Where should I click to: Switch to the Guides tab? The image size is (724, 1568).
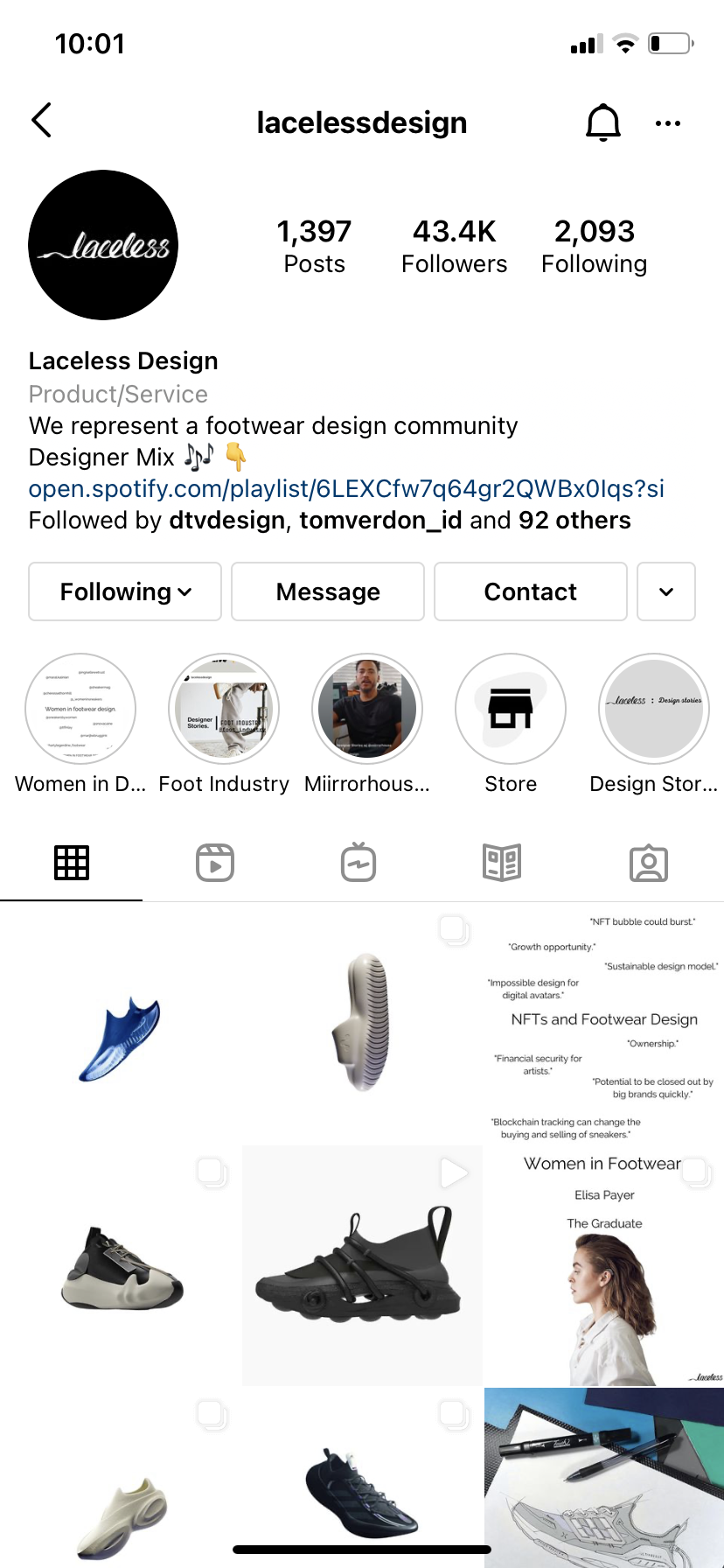tap(503, 863)
